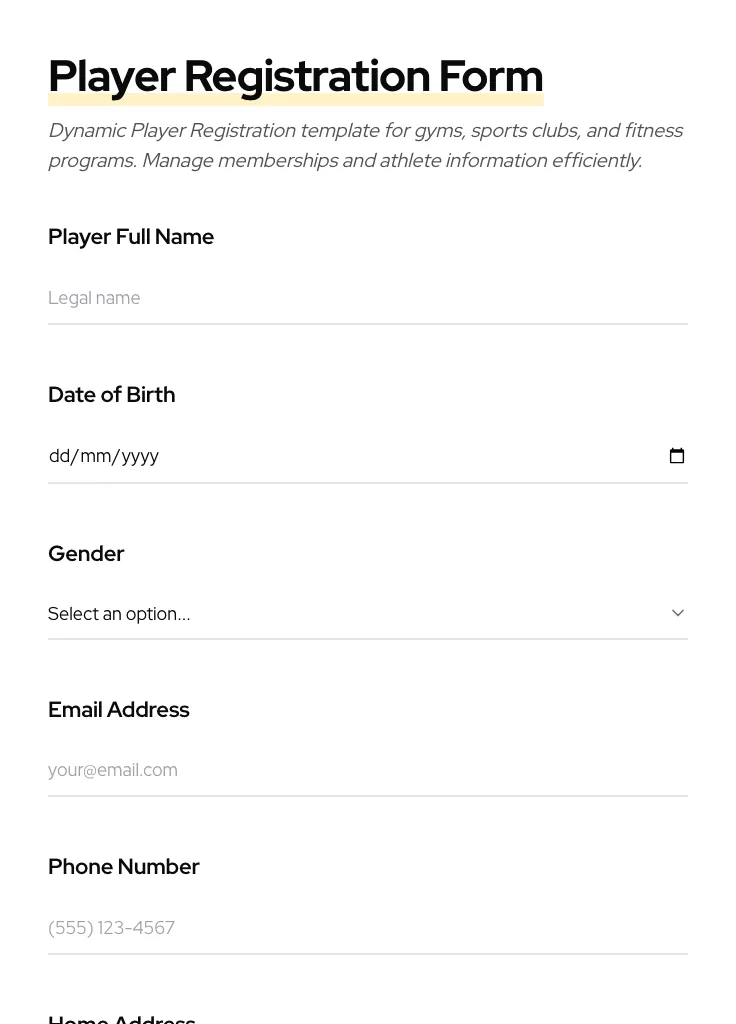Click the 'Player Full Name' label
The image size is (736, 1024).
click(131, 237)
